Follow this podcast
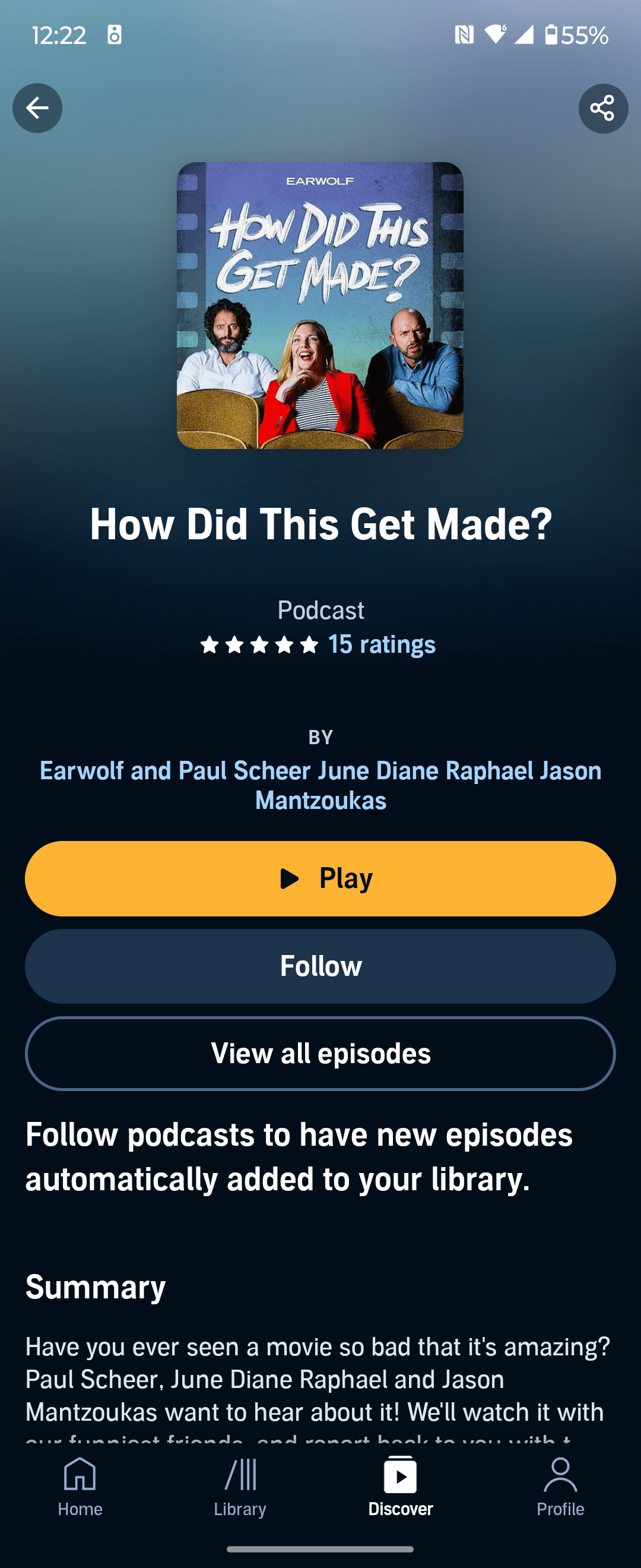The height and width of the screenshot is (1568, 641). tap(320, 966)
